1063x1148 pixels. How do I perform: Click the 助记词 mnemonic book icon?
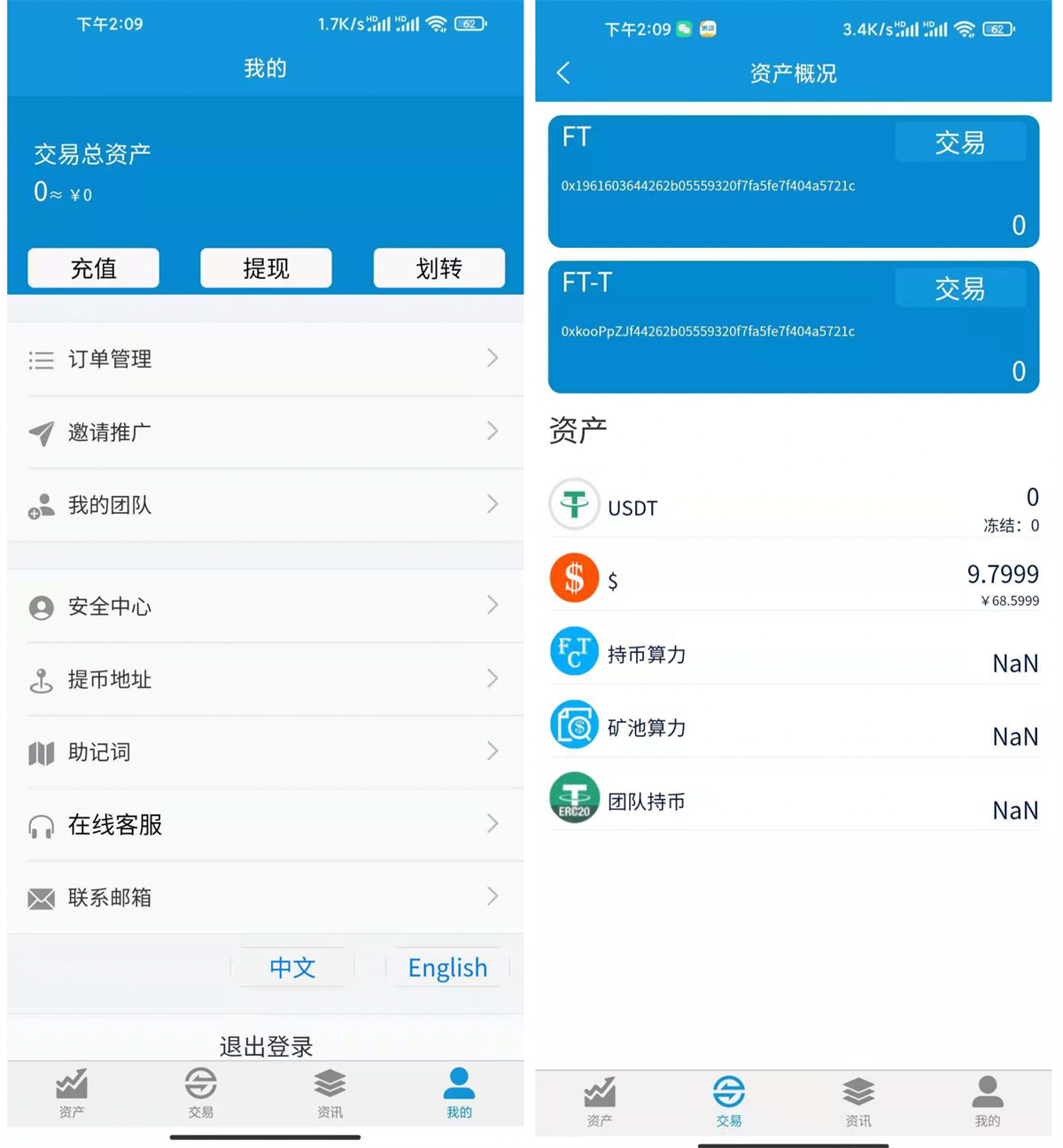point(42,752)
